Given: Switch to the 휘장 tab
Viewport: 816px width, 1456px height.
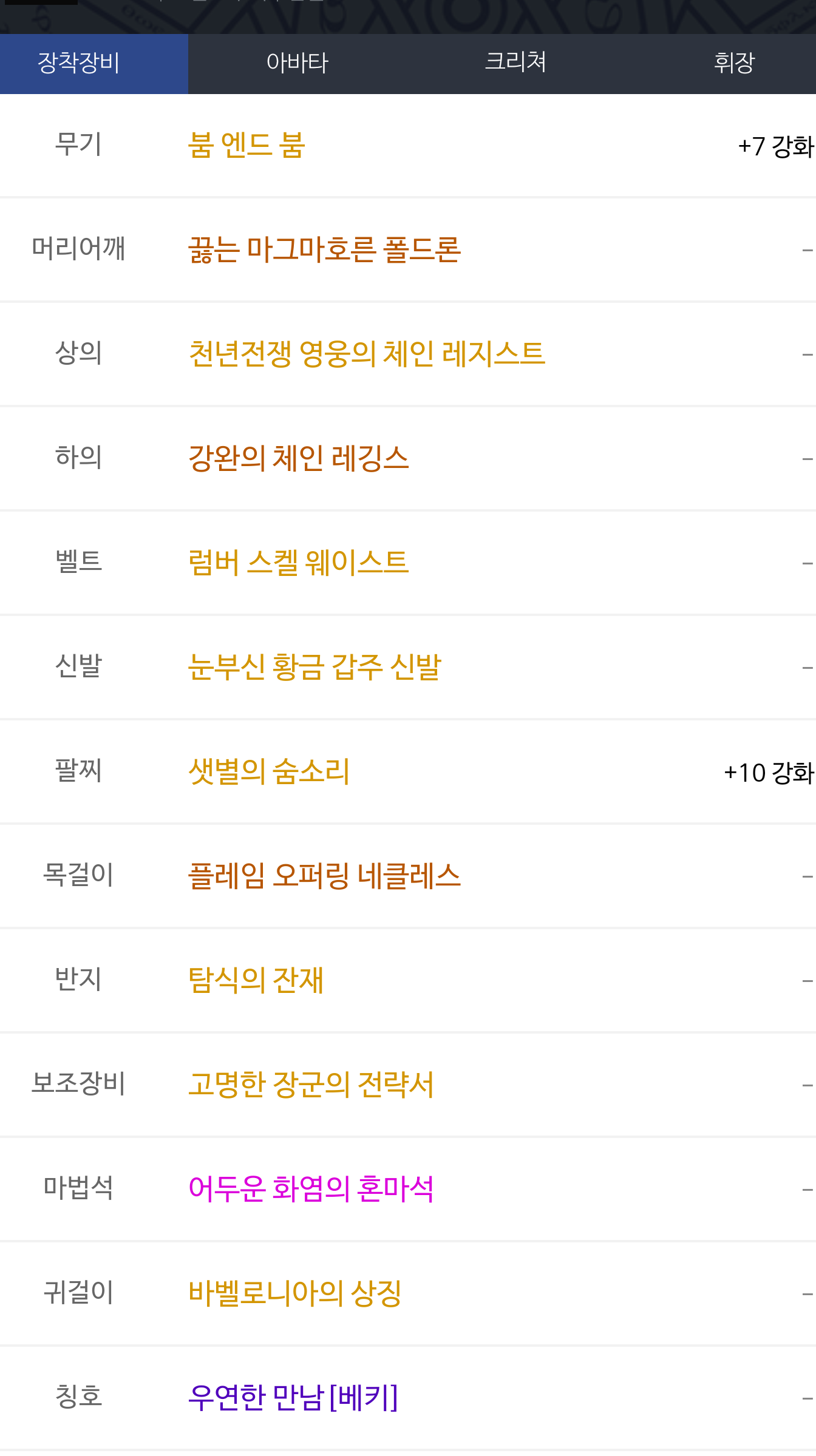Looking at the screenshot, I should pos(733,63).
